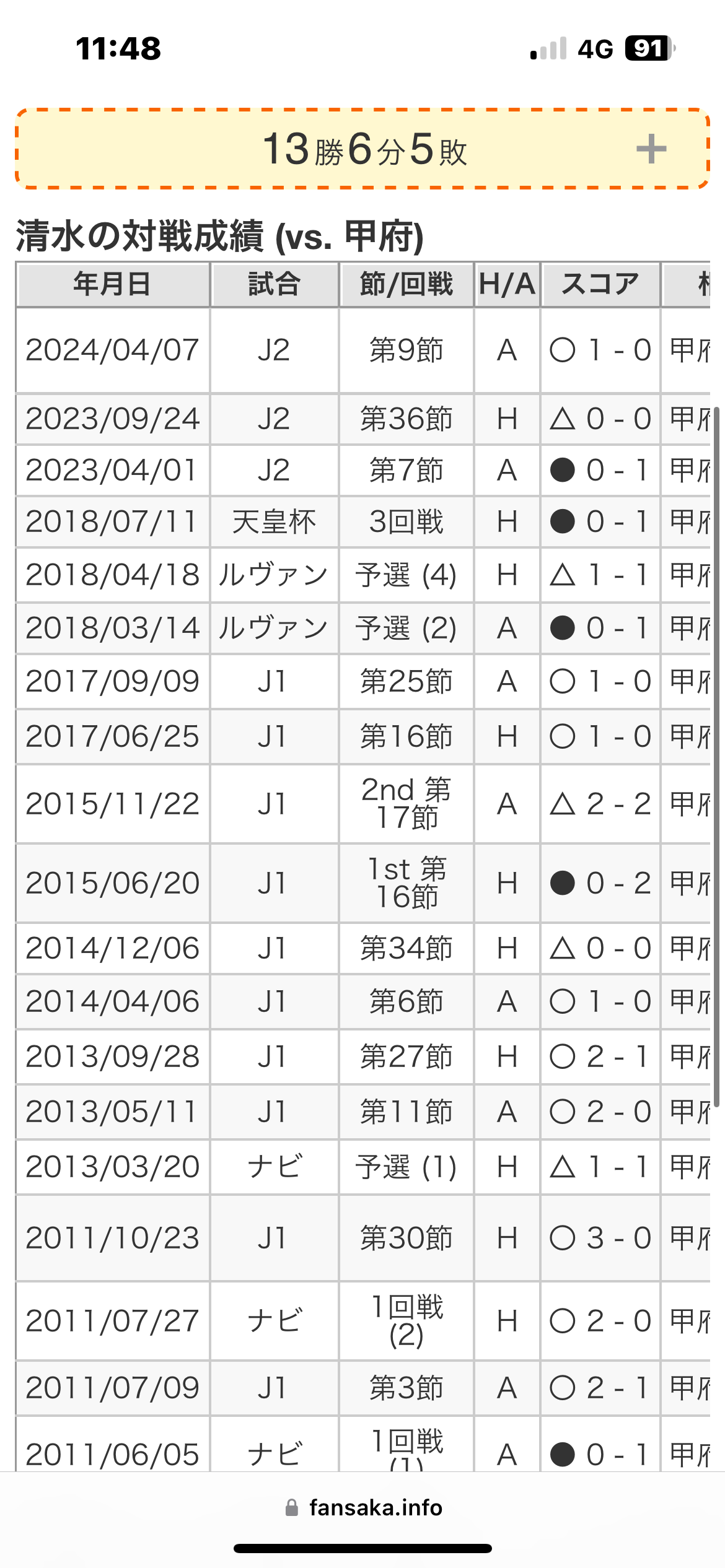Viewport: 725px width, 1568px height.
Task: Sort table by 年月日 column header
Action: [113, 285]
